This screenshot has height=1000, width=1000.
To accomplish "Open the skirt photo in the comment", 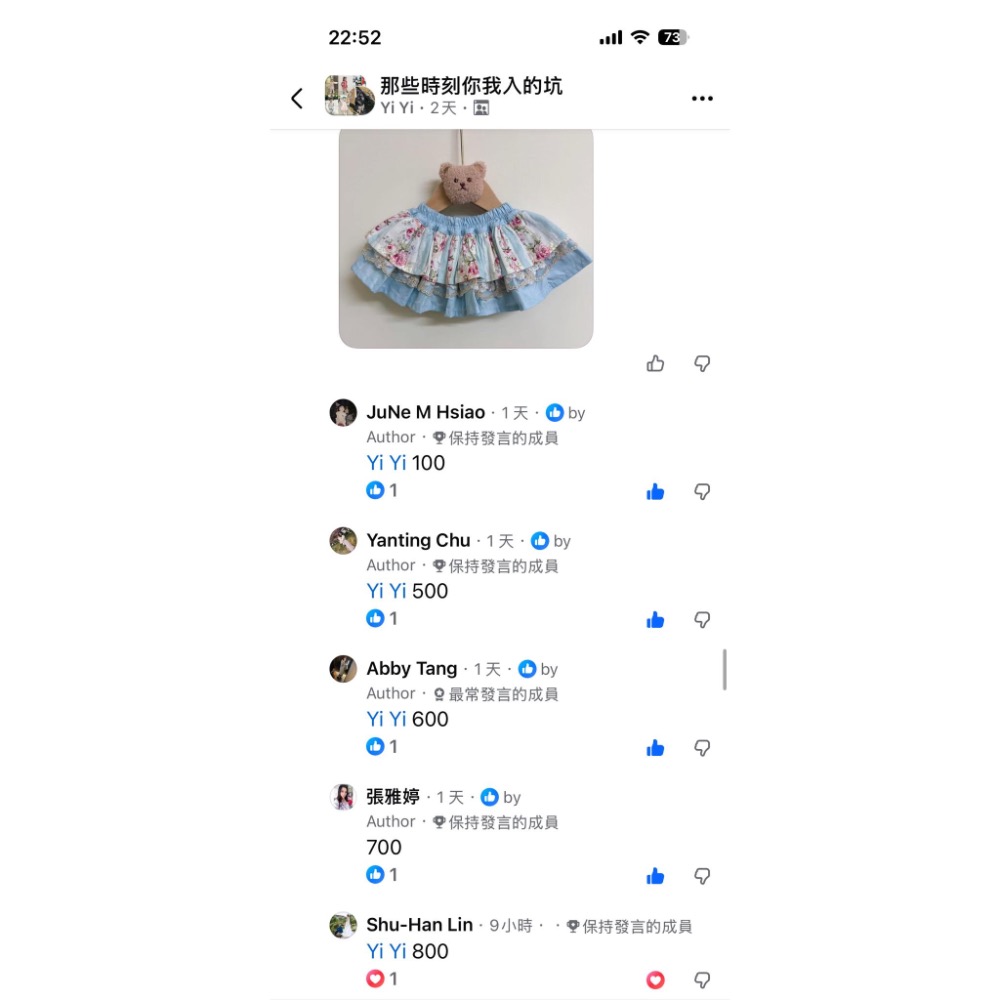I will [x=466, y=236].
